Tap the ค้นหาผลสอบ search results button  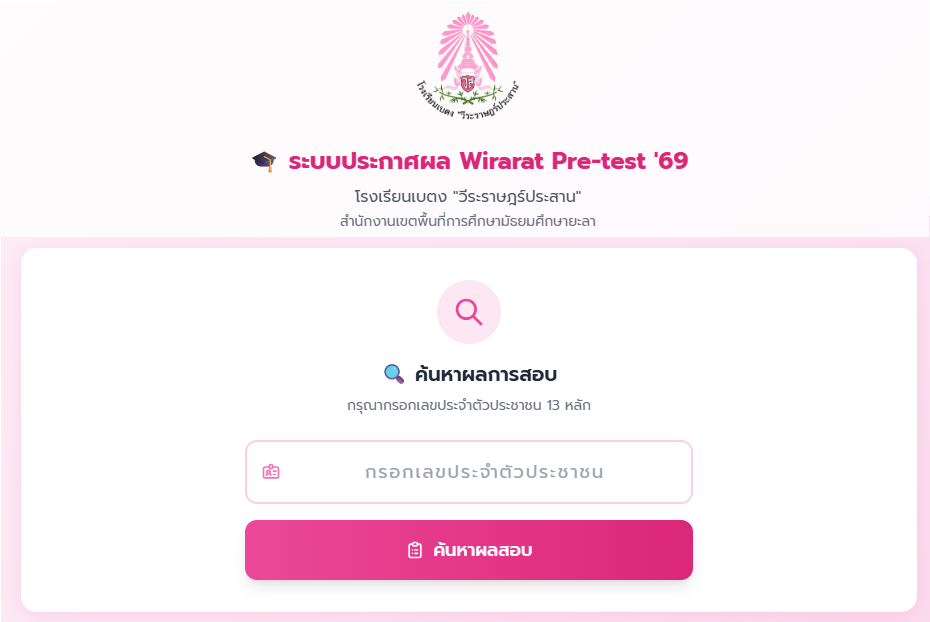469,550
